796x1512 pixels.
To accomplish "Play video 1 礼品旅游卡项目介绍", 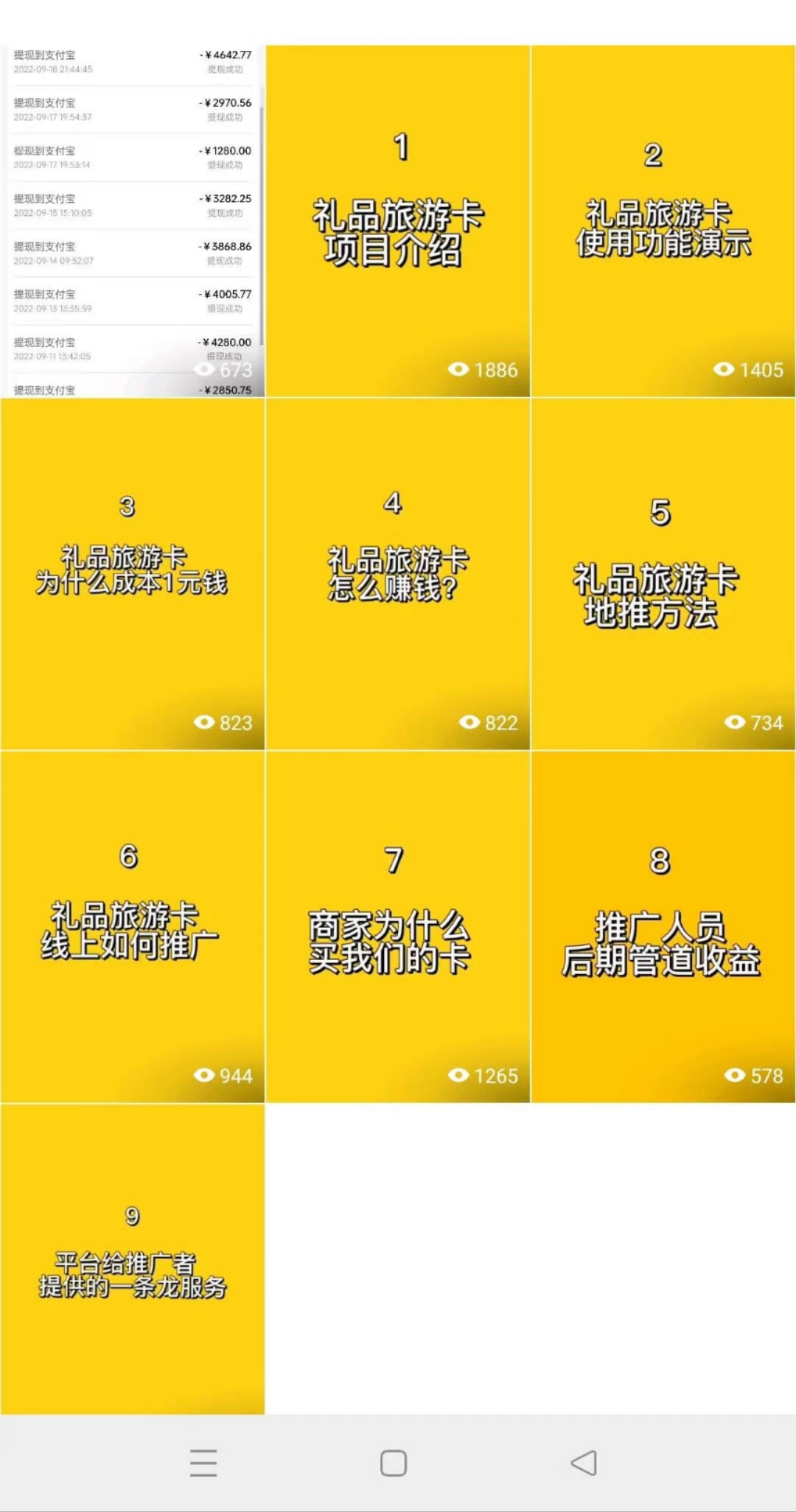I will (x=398, y=221).
